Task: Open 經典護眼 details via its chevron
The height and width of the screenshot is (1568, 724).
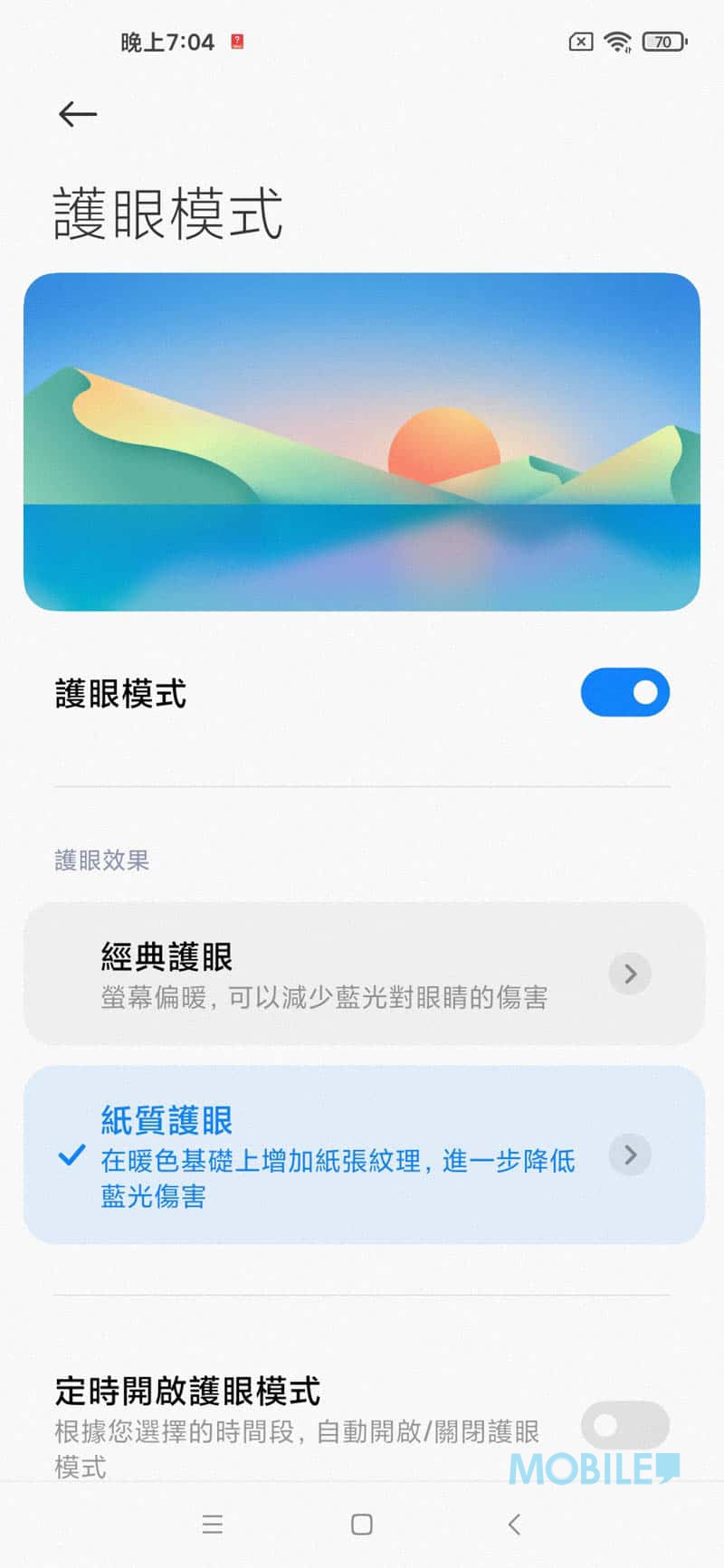Action: click(x=630, y=974)
